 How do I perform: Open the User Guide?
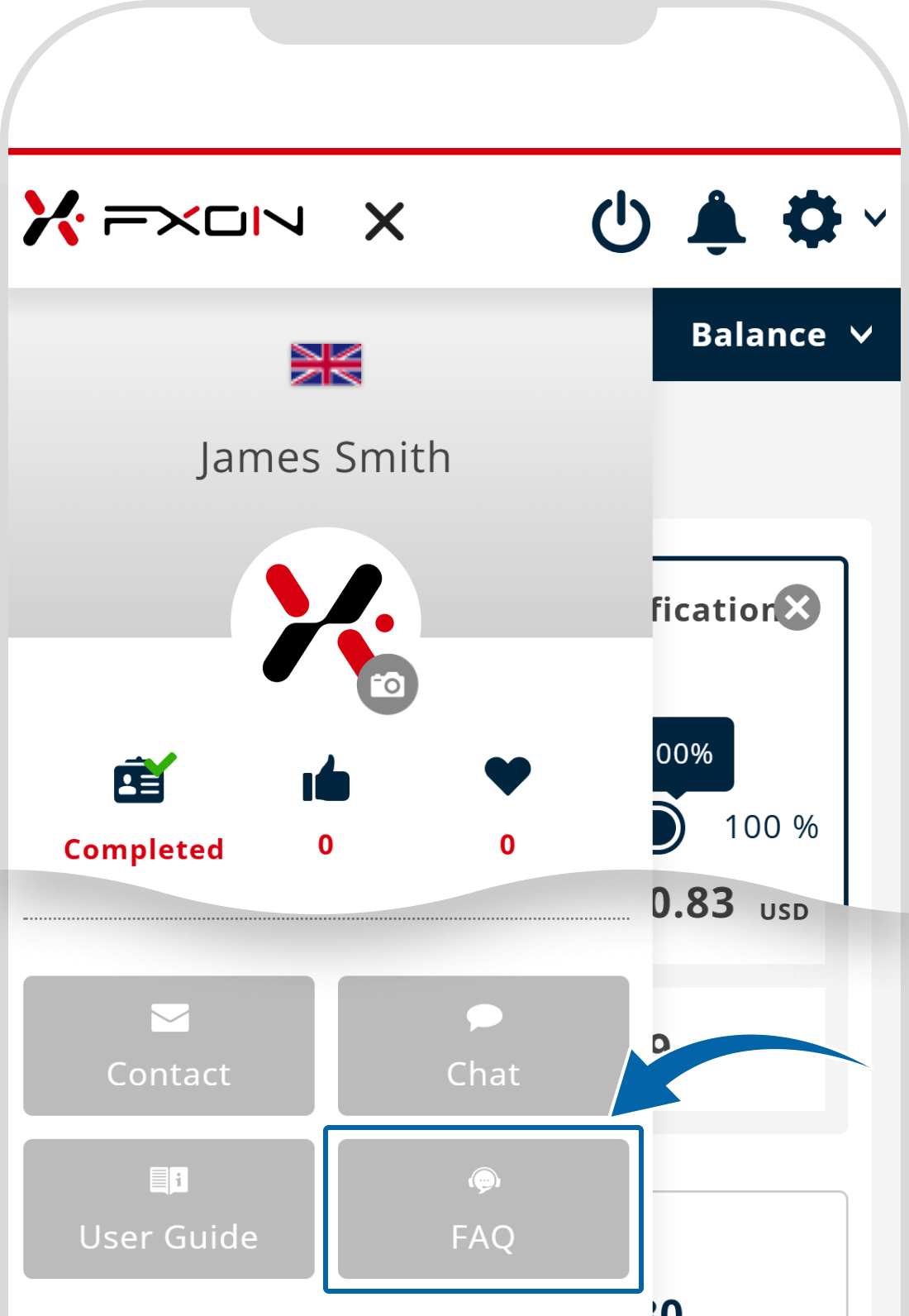coord(169,1209)
